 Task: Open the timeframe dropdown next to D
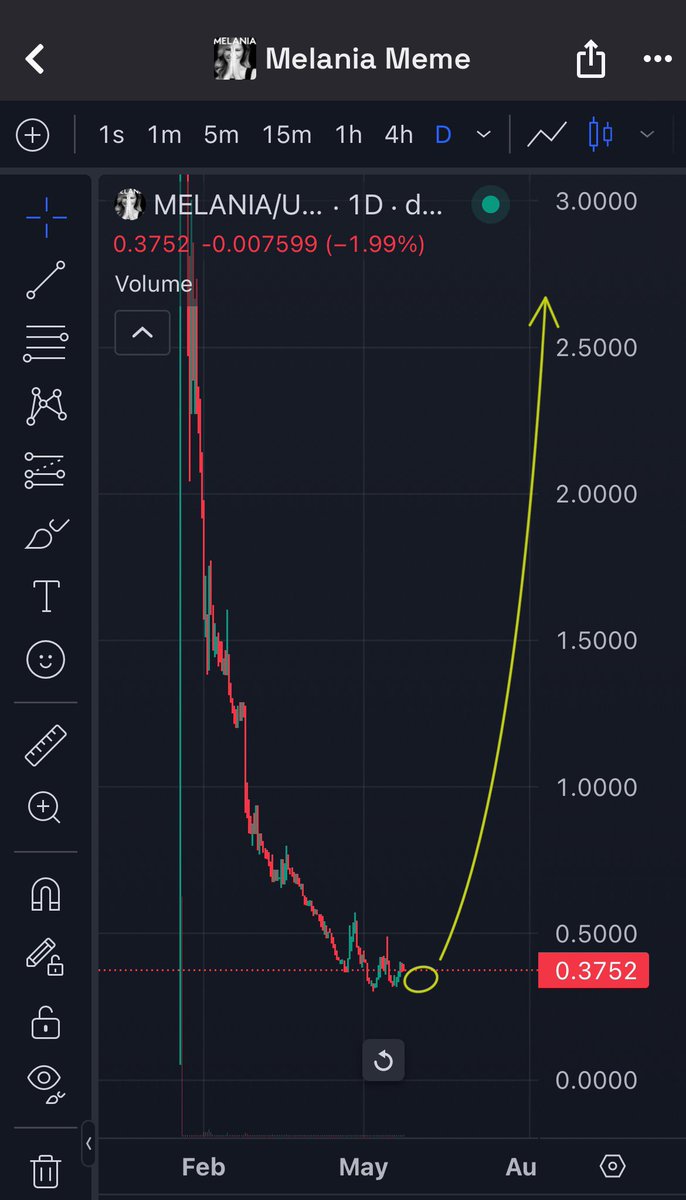pyautogui.click(x=484, y=134)
